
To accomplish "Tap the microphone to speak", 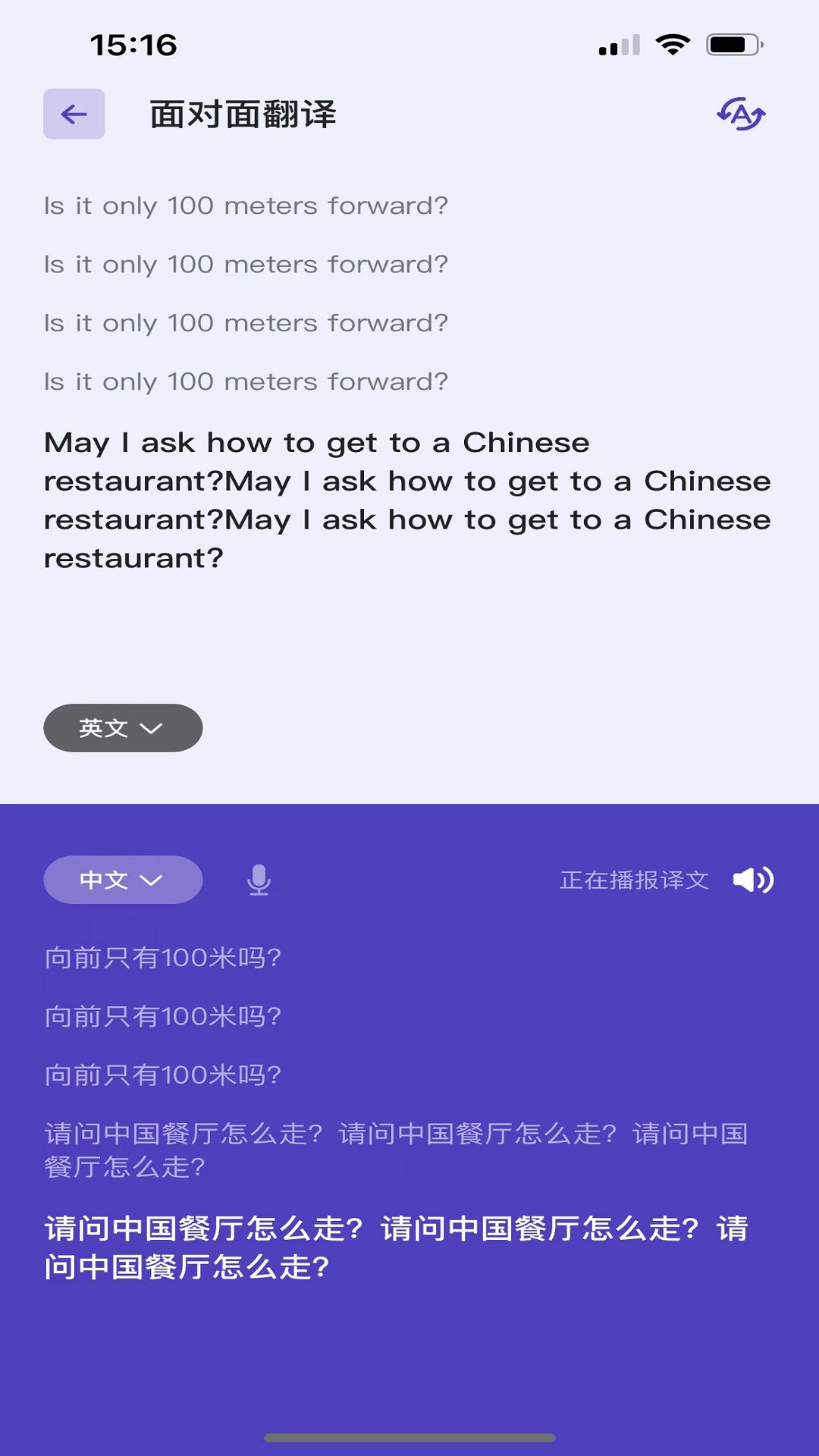I will coord(259,880).
